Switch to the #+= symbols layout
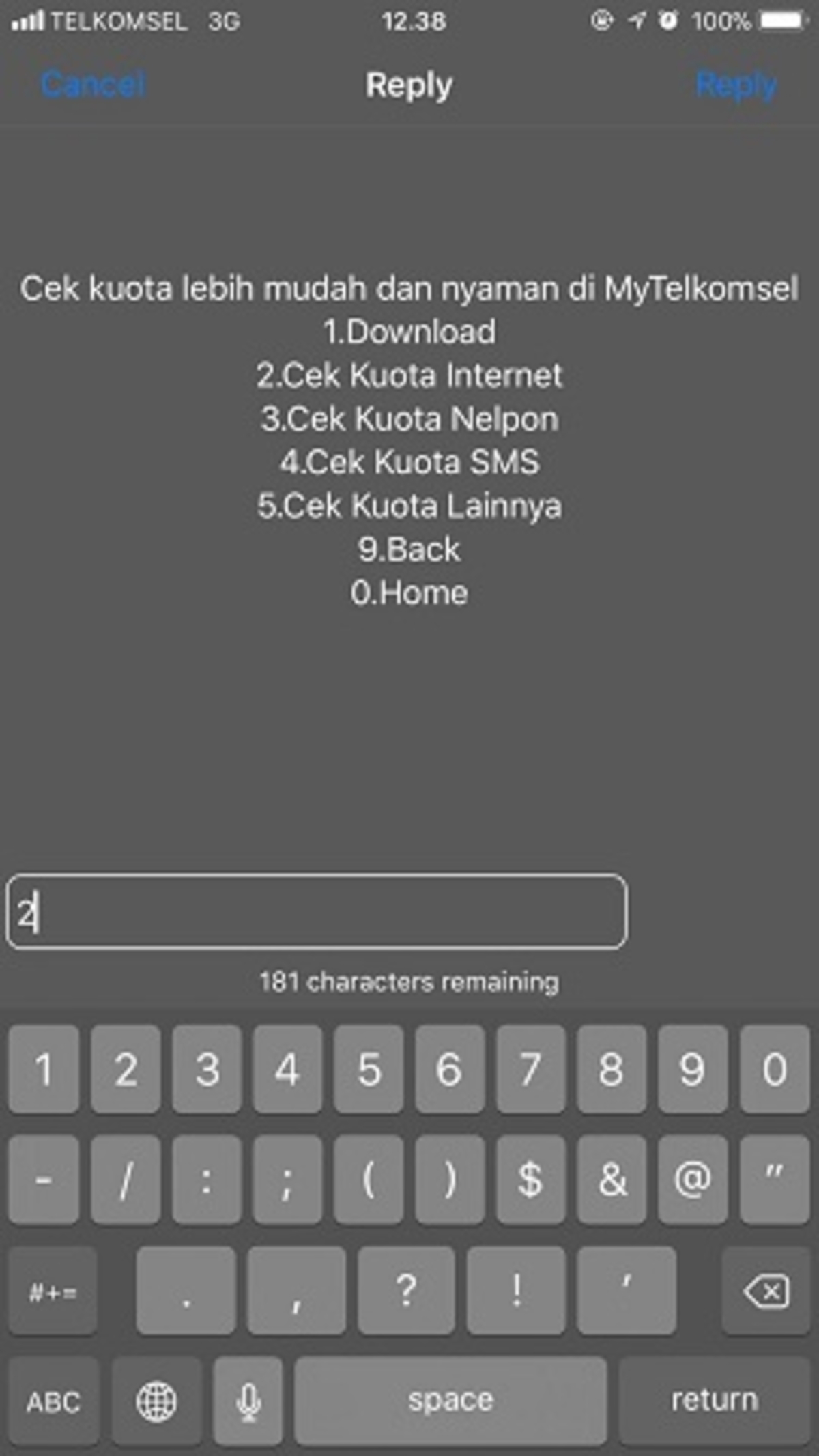The image size is (819, 1456). [x=53, y=1291]
